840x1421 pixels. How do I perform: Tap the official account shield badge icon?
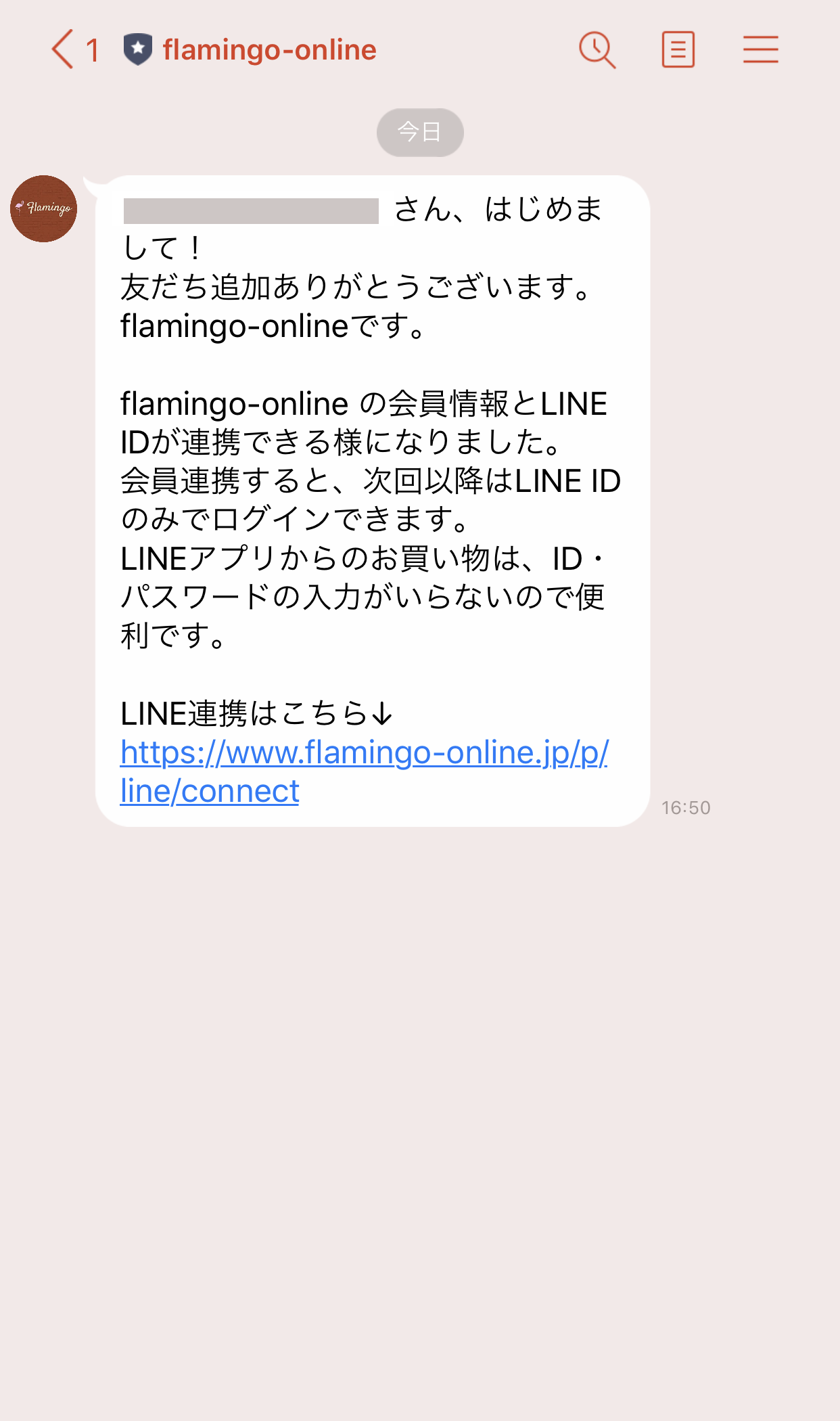[x=138, y=48]
